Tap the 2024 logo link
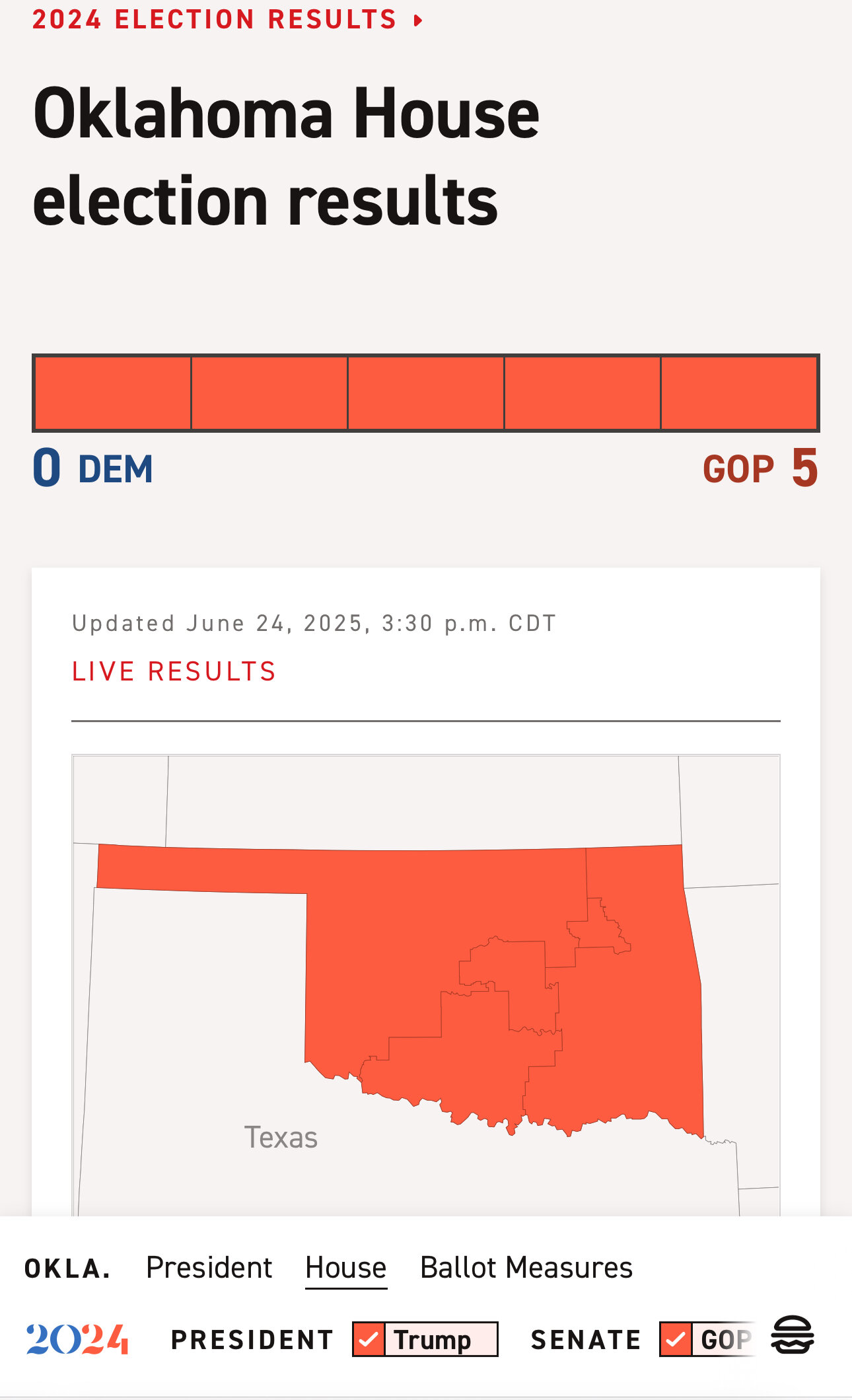Viewport: 852px width, 1400px height. [78, 1339]
